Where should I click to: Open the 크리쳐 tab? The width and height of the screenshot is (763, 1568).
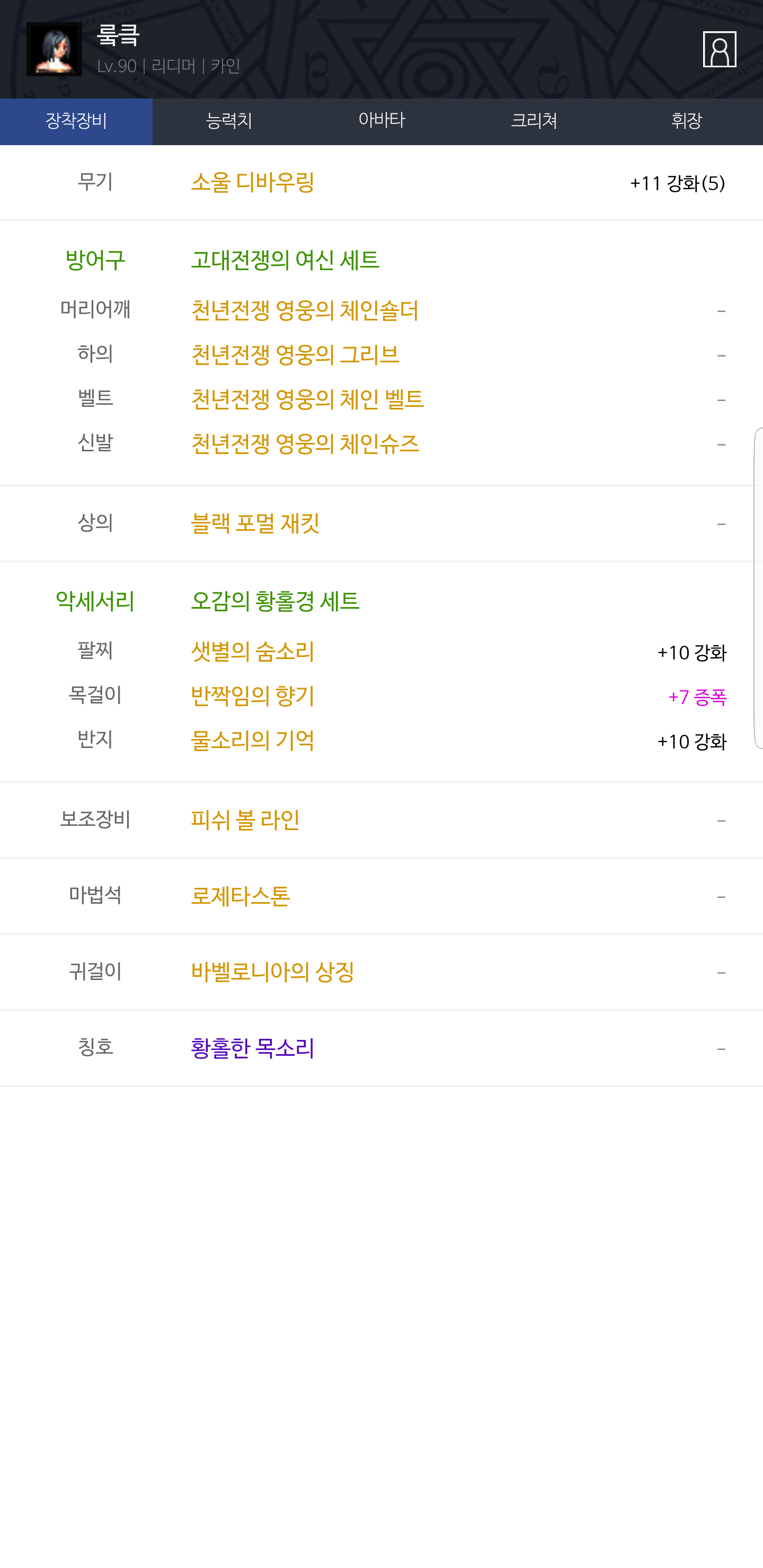click(534, 121)
